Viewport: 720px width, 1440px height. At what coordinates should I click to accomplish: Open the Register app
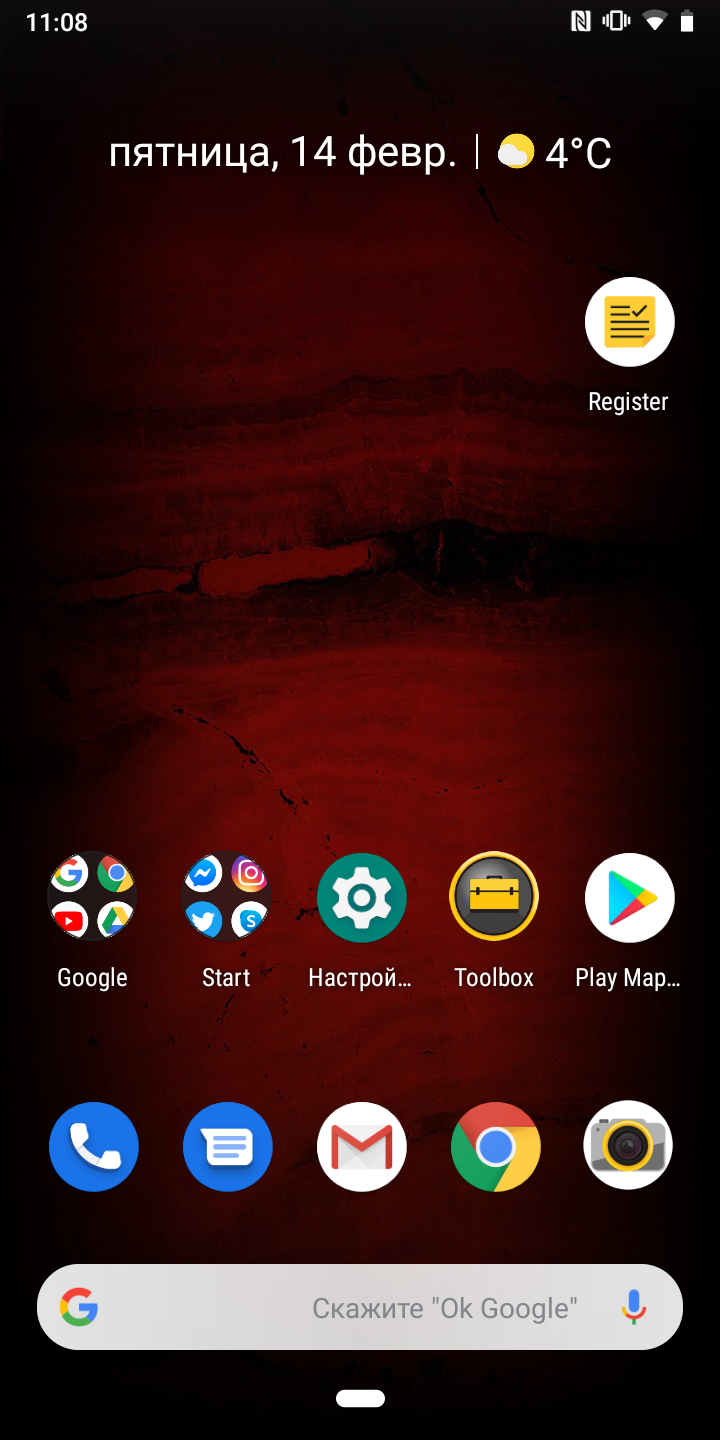pos(629,322)
